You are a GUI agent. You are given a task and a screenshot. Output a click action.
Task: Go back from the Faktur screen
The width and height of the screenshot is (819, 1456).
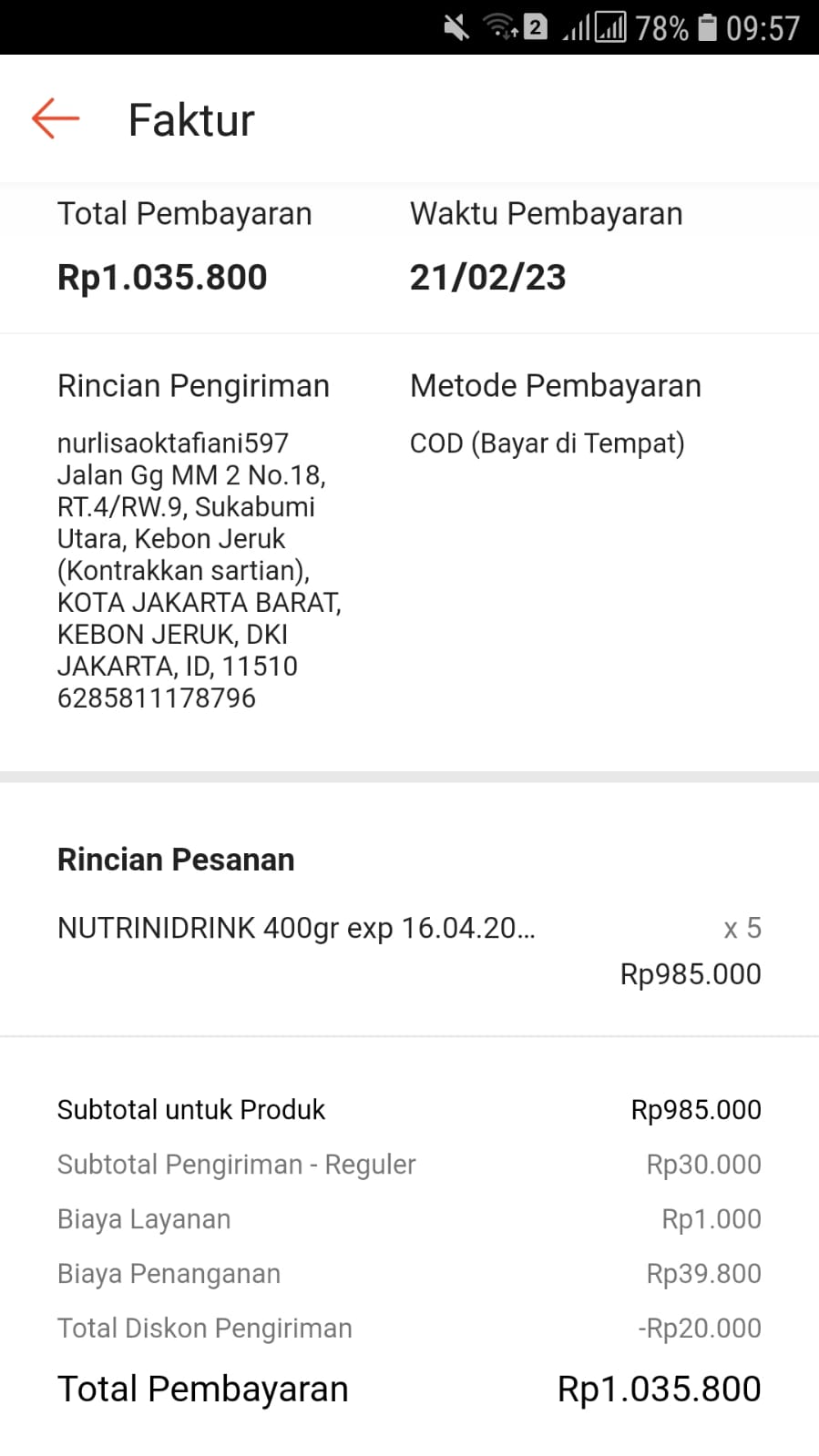[x=56, y=118]
